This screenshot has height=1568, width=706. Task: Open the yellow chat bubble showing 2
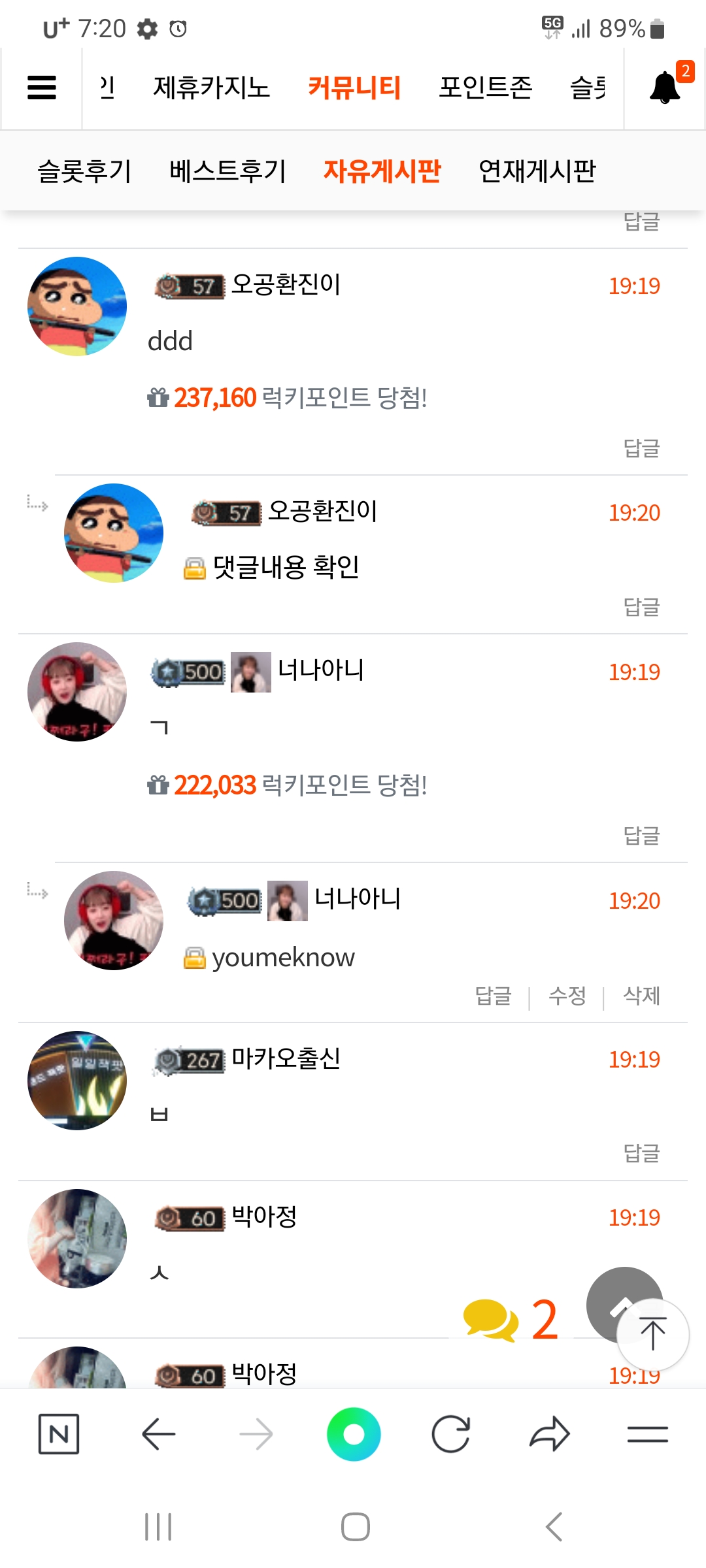click(x=511, y=1320)
